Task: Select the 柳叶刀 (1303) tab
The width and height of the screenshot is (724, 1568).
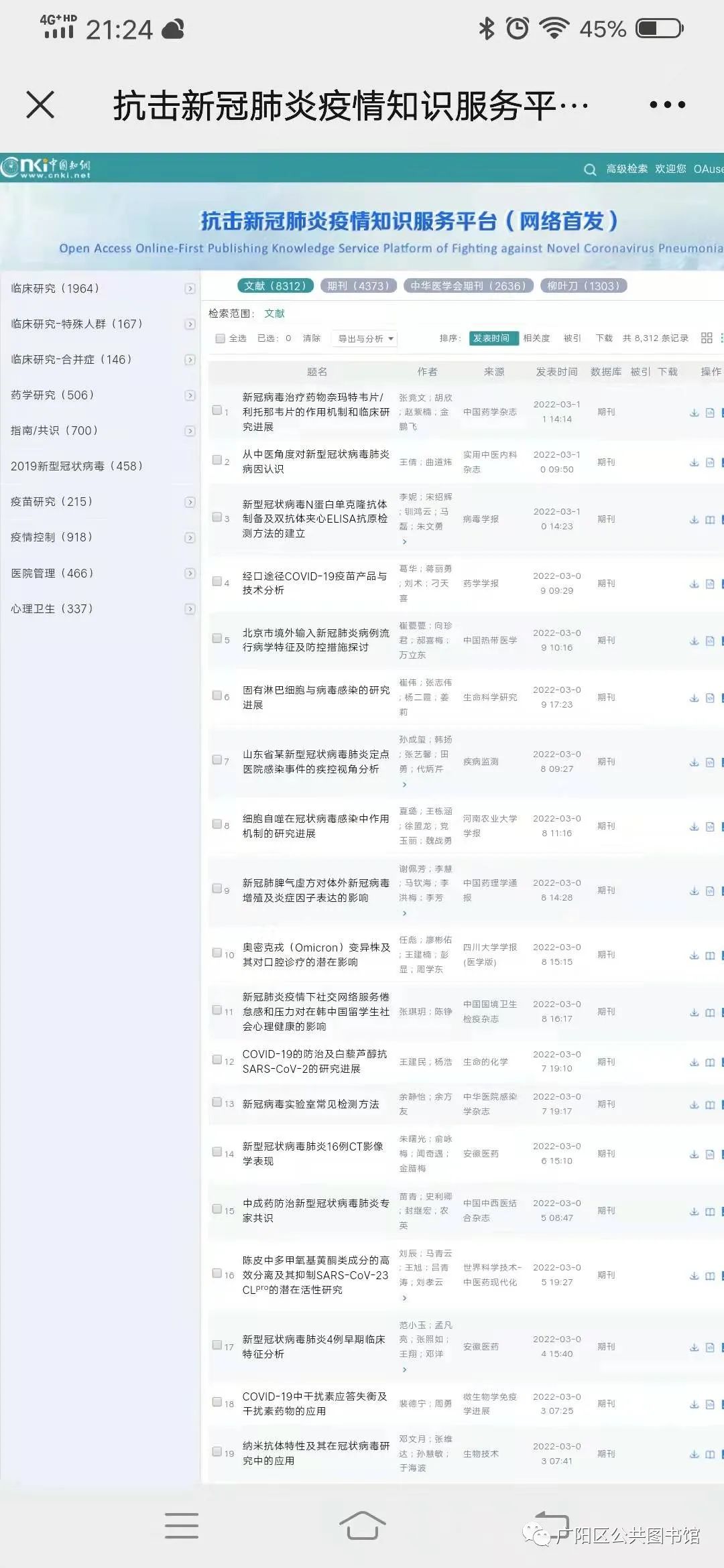Action: (583, 286)
